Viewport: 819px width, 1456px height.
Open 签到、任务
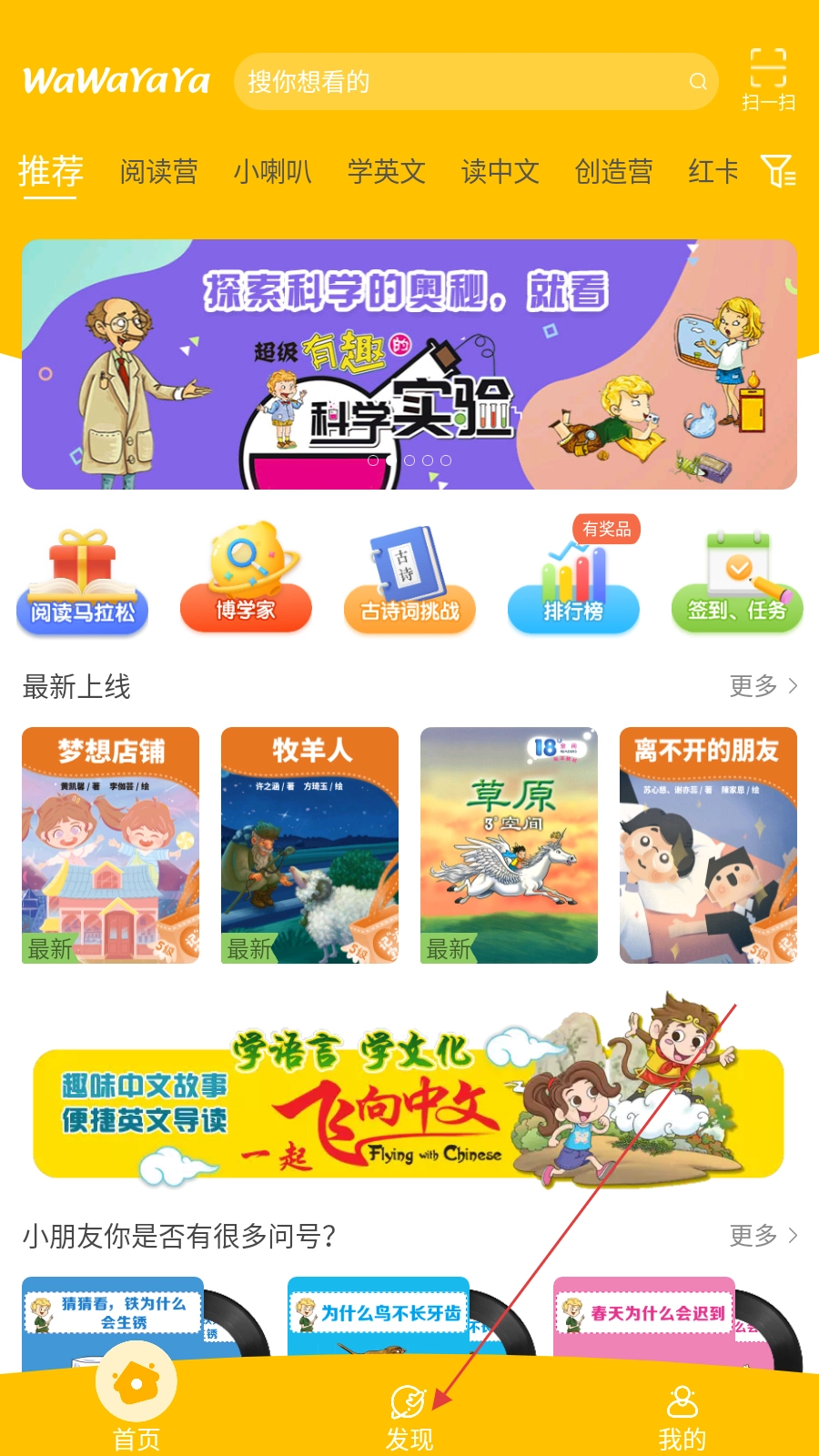737,582
